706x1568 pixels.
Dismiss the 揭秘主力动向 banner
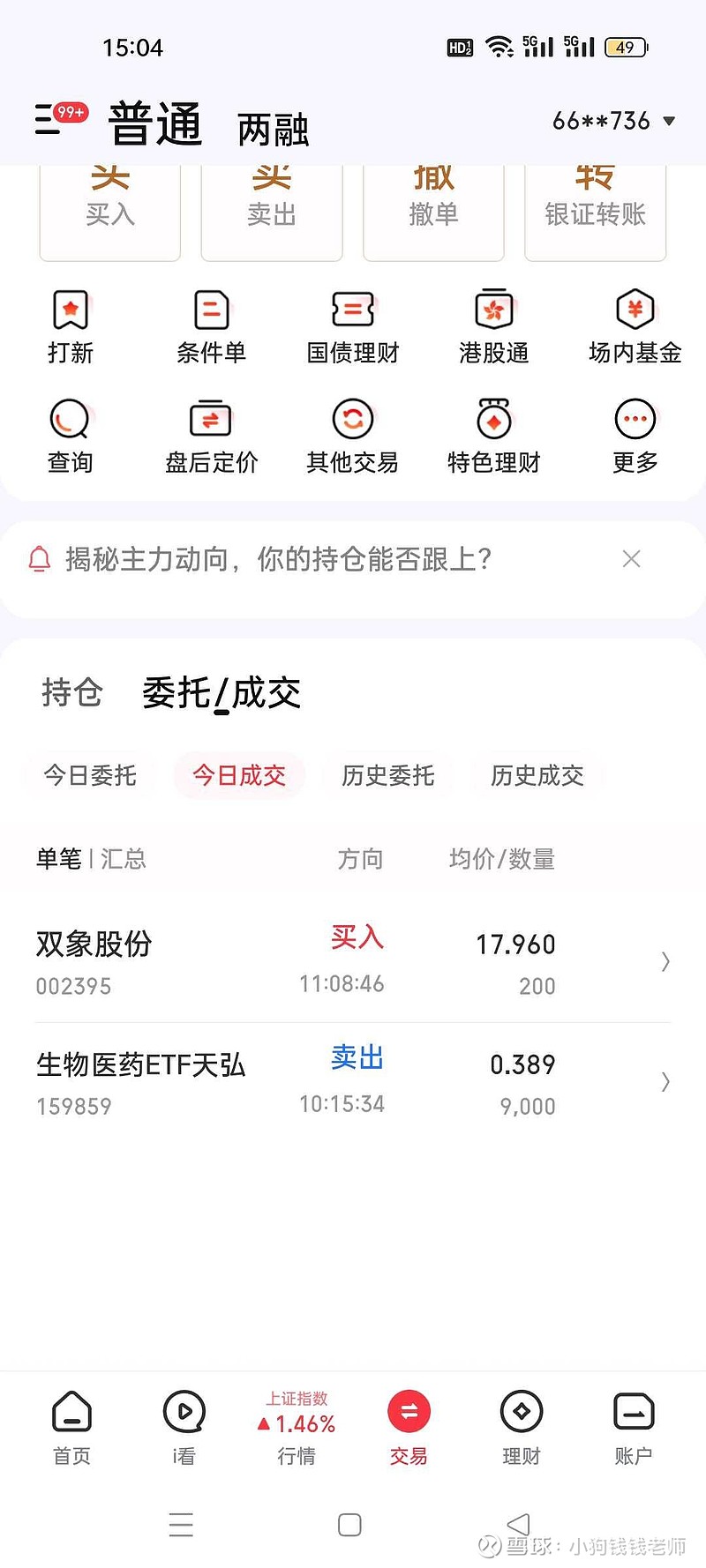click(631, 559)
